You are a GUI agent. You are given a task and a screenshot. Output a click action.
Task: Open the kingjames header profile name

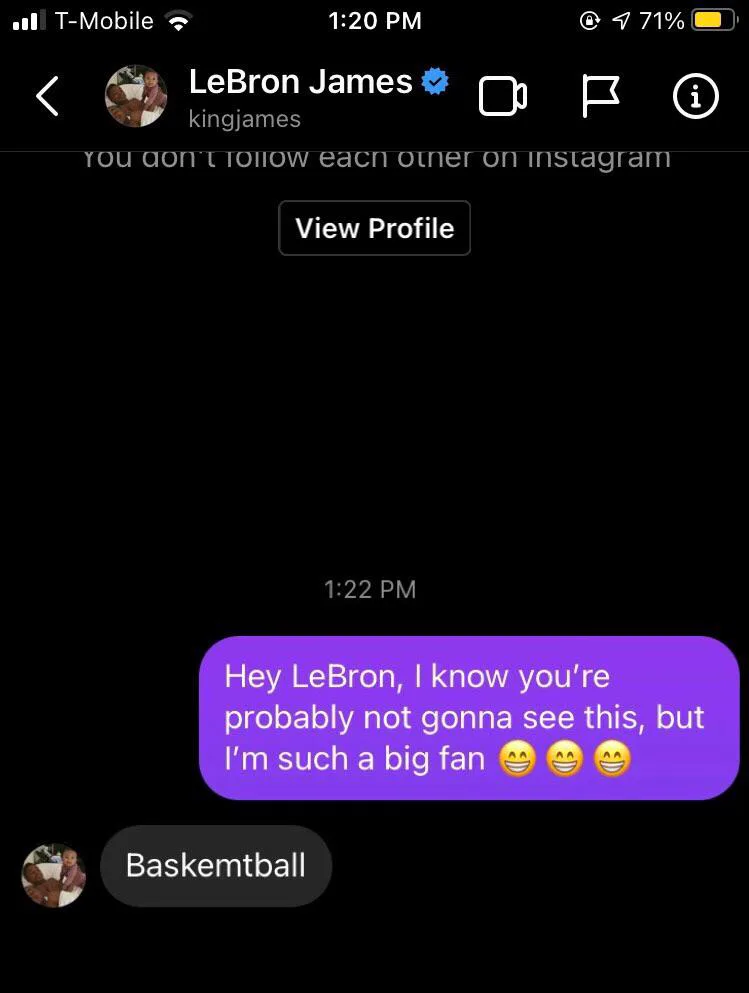click(300, 83)
